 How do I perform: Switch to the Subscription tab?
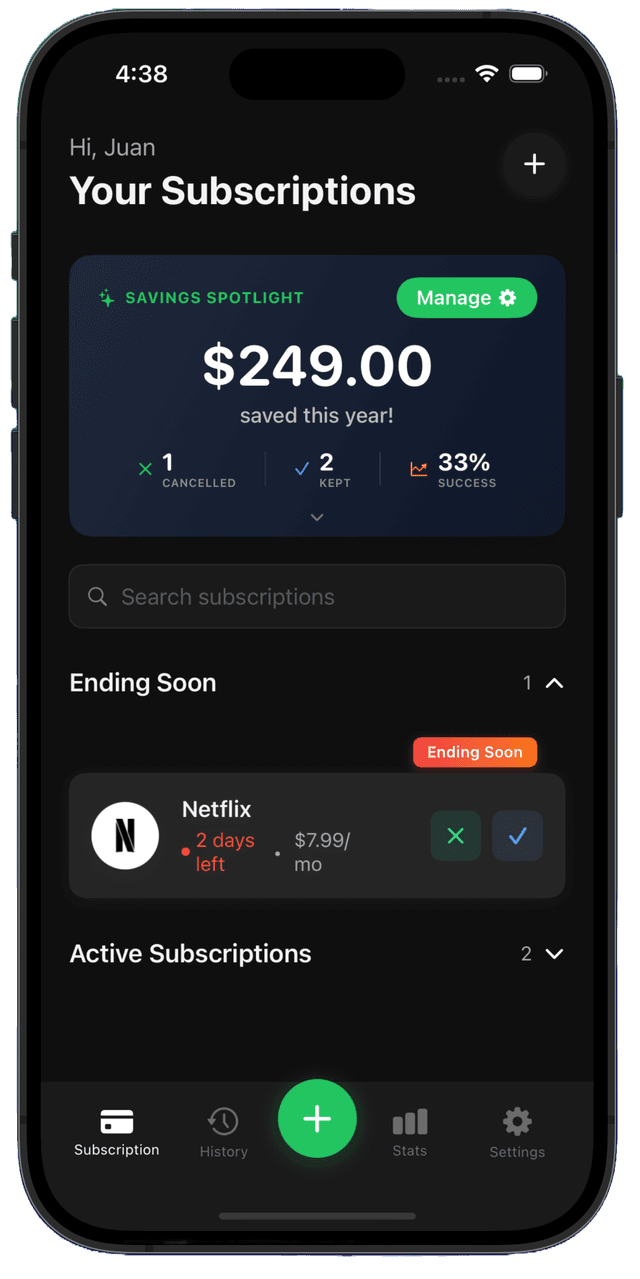coord(117,1132)
